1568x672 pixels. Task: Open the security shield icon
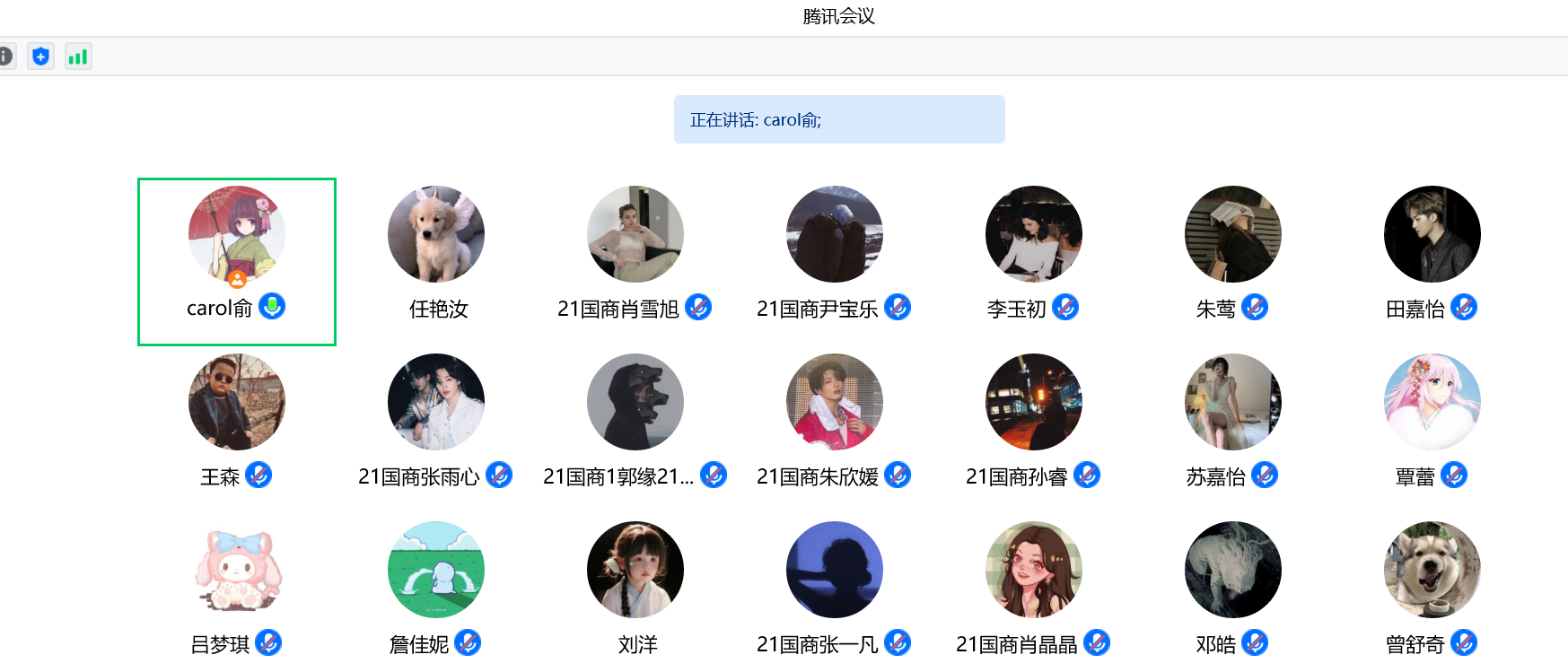[x=40, y=57]
